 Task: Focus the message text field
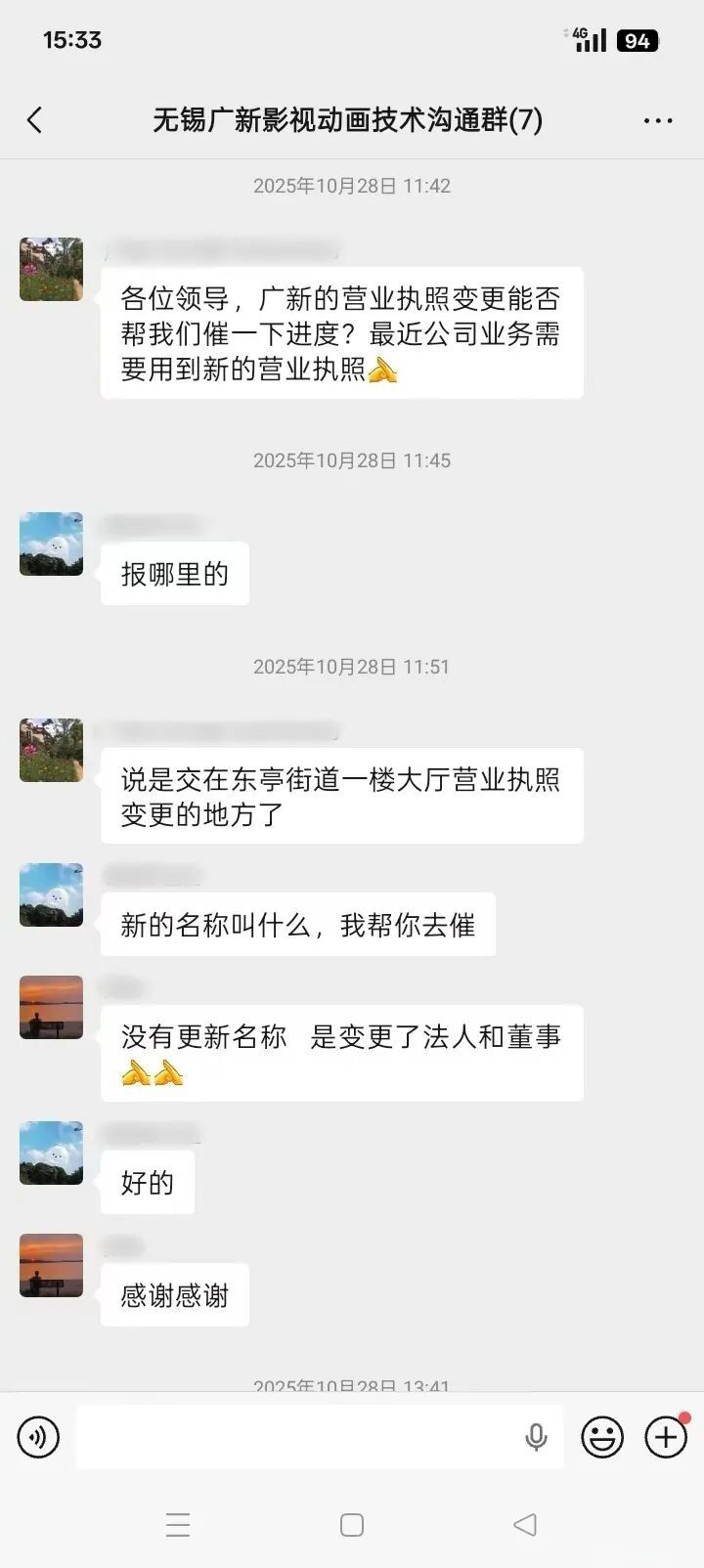[293, 1437]
